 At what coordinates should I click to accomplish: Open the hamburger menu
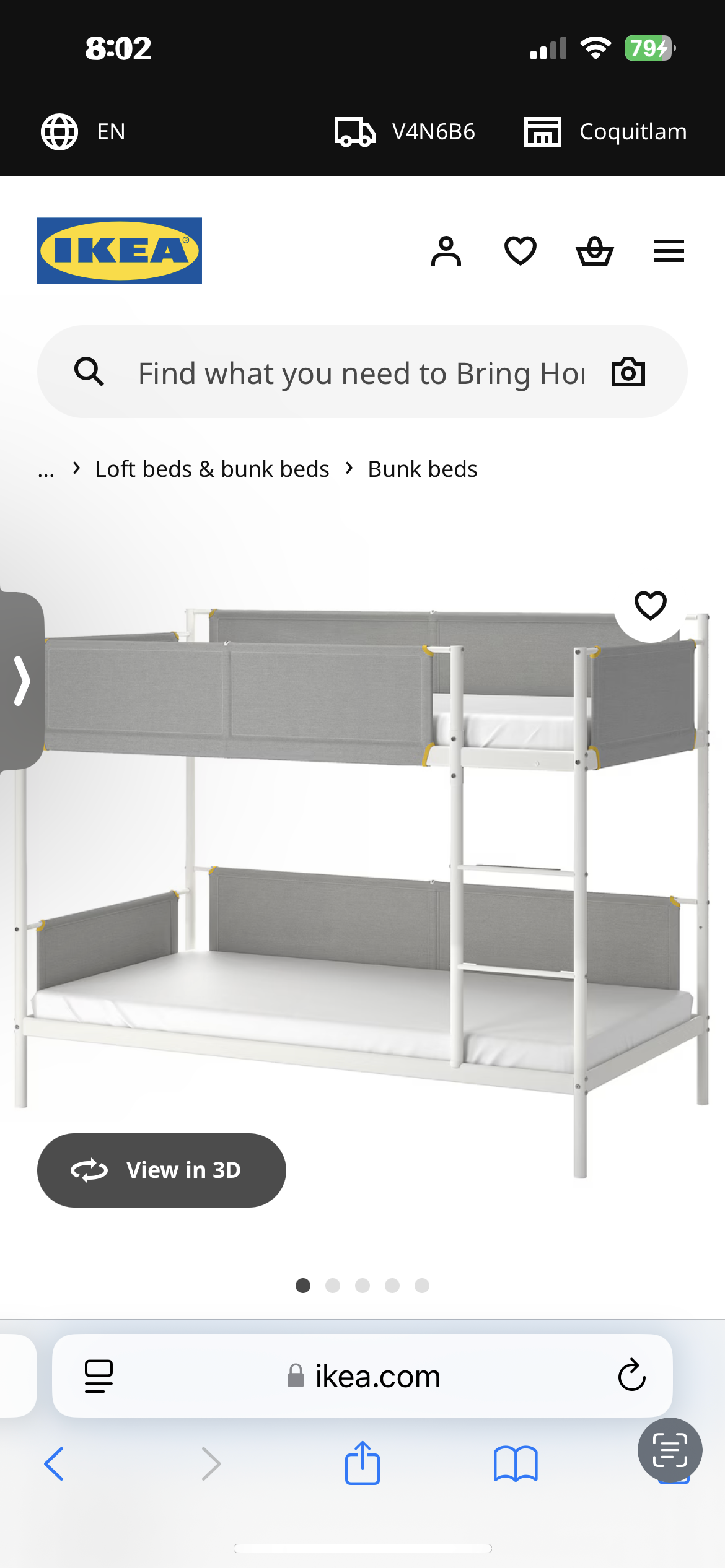669,251
